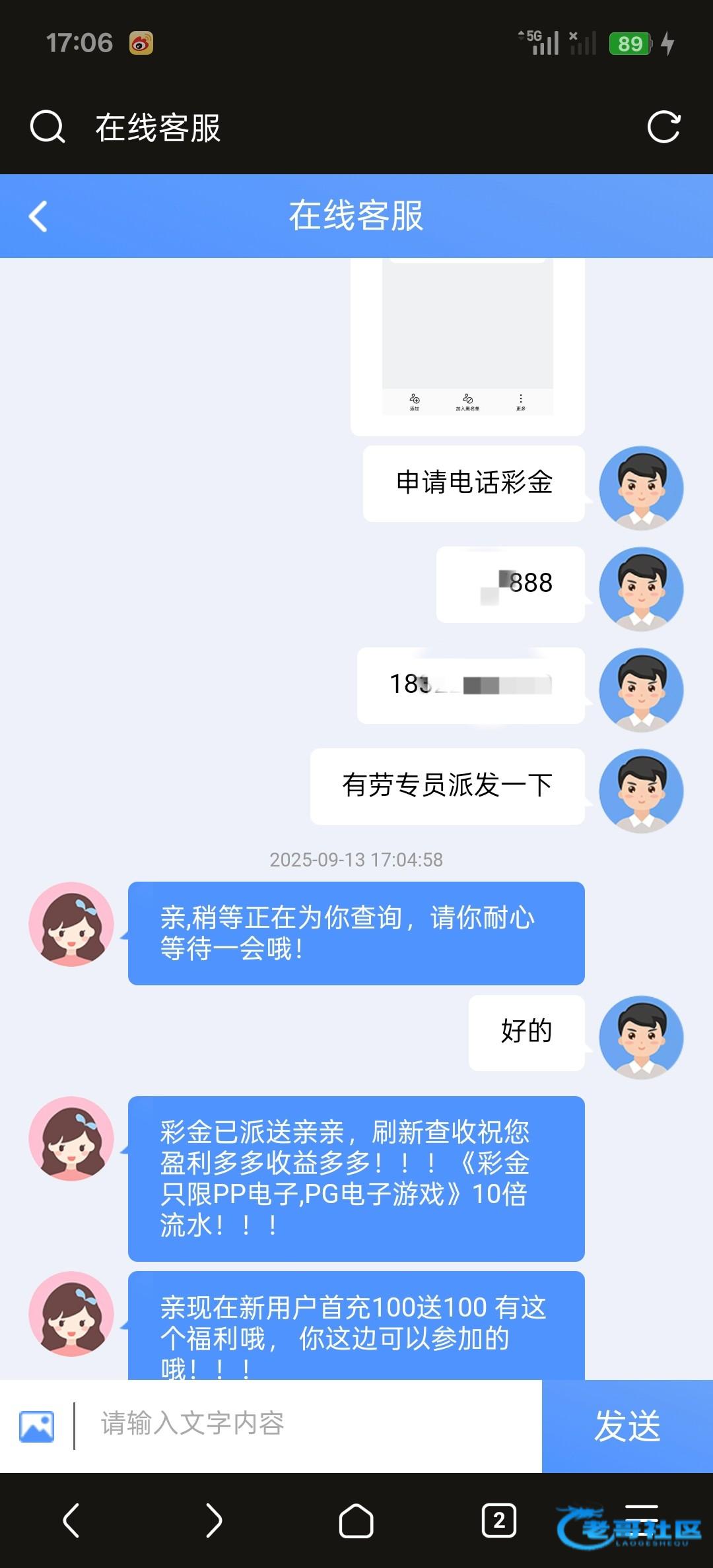Image resolution: width=713 pixels, height=1568 pixels.
Task: Attach a picture using the image icon
Action: coord(37,1426)
